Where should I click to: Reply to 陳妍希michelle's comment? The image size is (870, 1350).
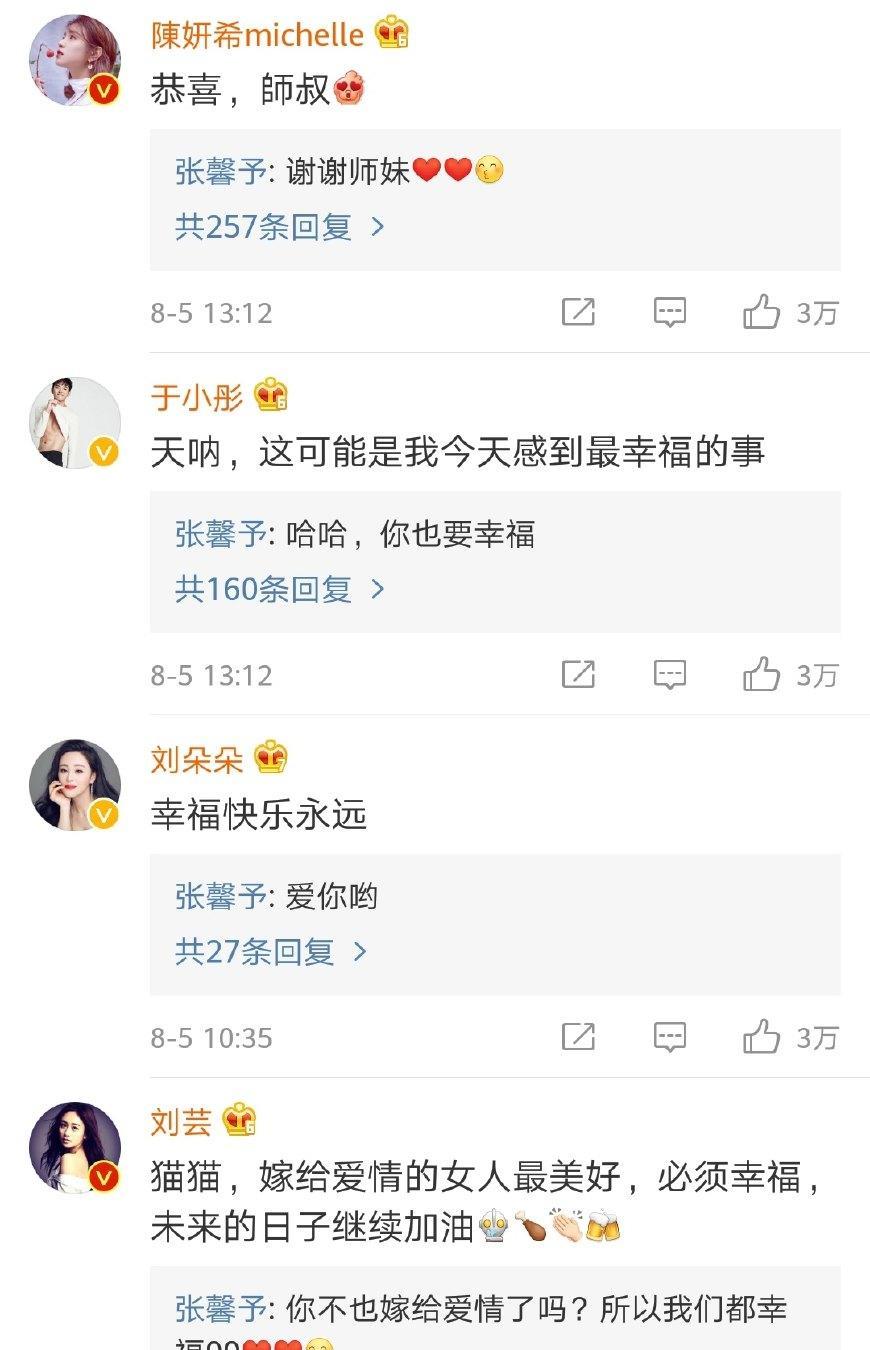(669, 313)
